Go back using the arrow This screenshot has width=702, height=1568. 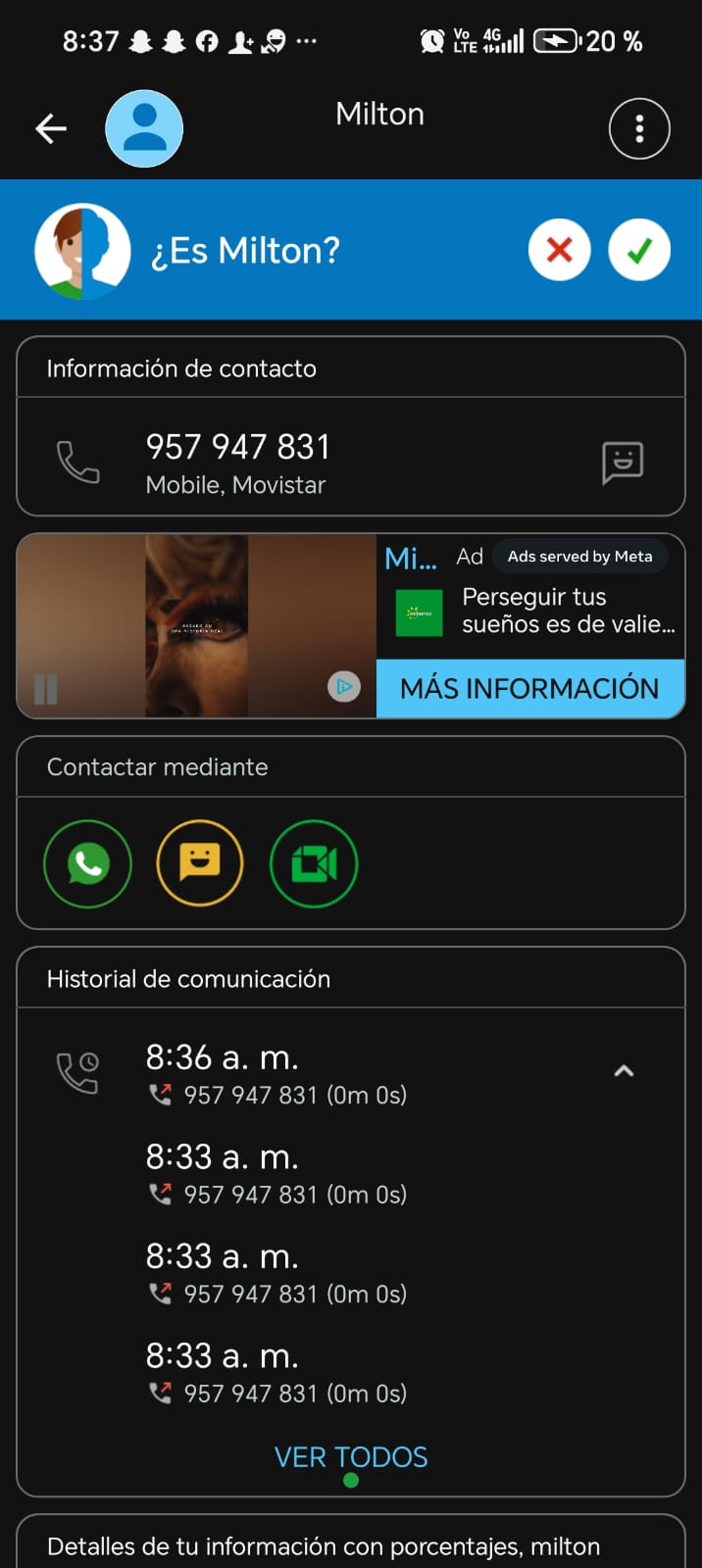click(51, 128)
